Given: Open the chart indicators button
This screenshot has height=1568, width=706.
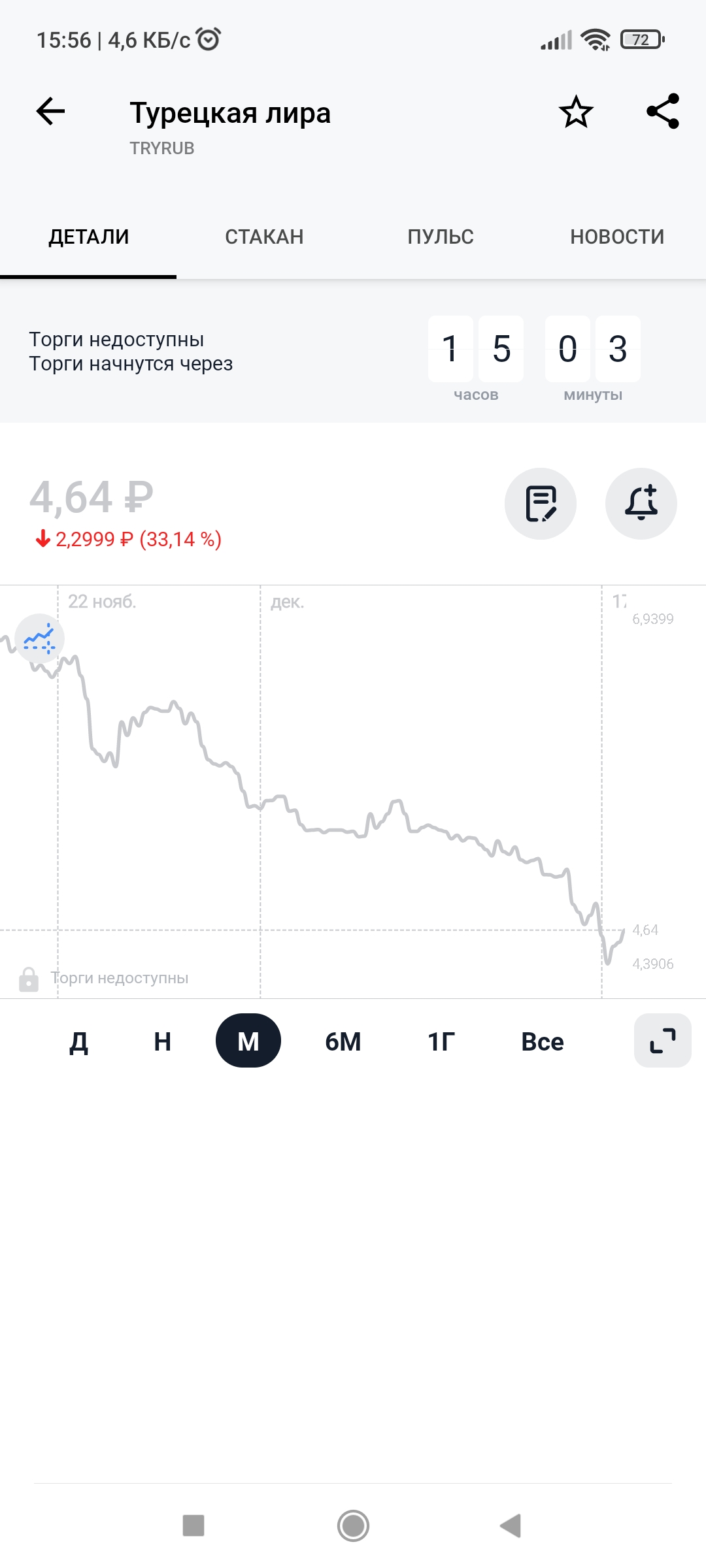Looking at the screenshot, I should [x=39, y=638].
